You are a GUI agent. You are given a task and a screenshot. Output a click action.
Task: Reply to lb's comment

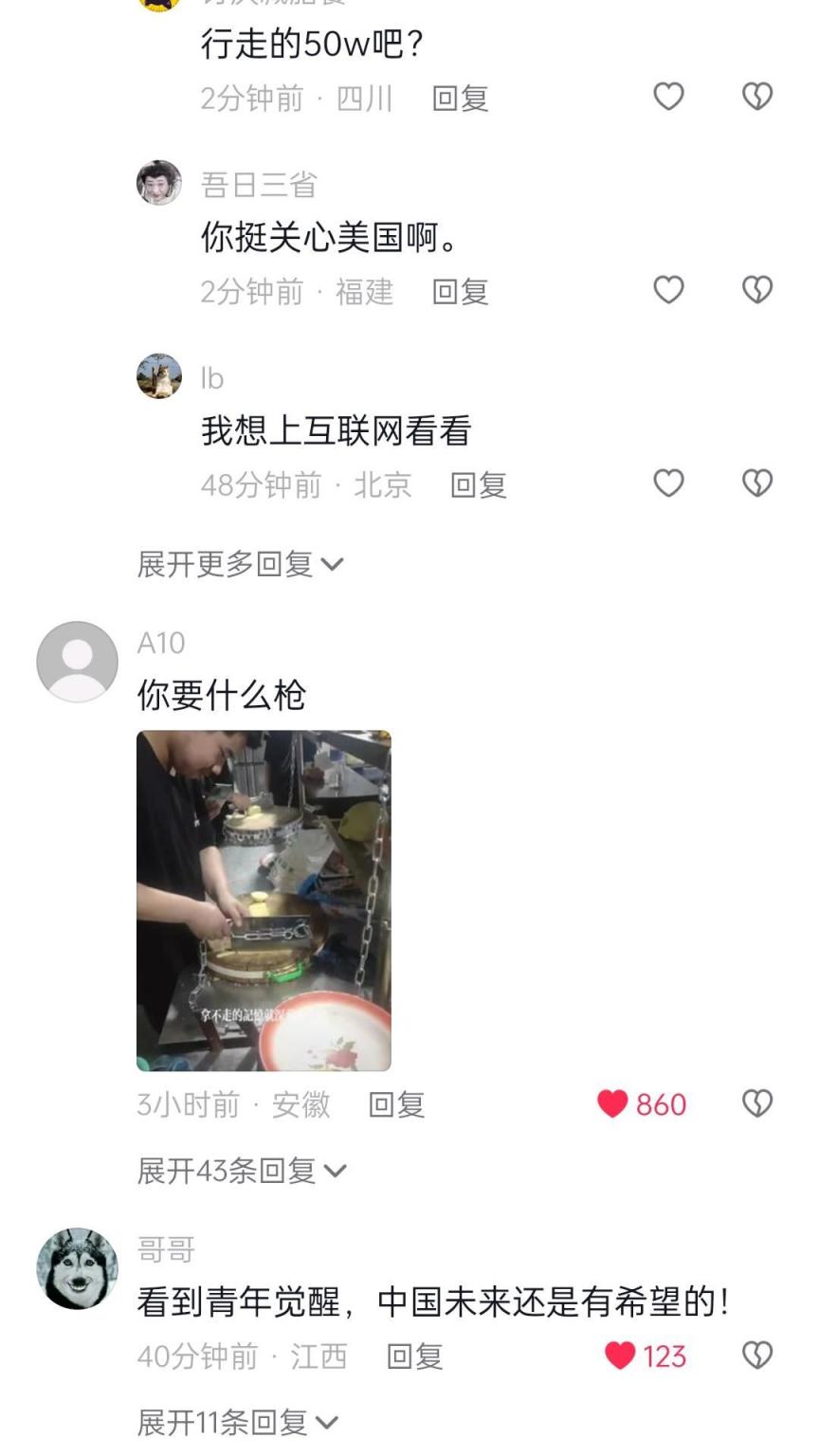478,485
